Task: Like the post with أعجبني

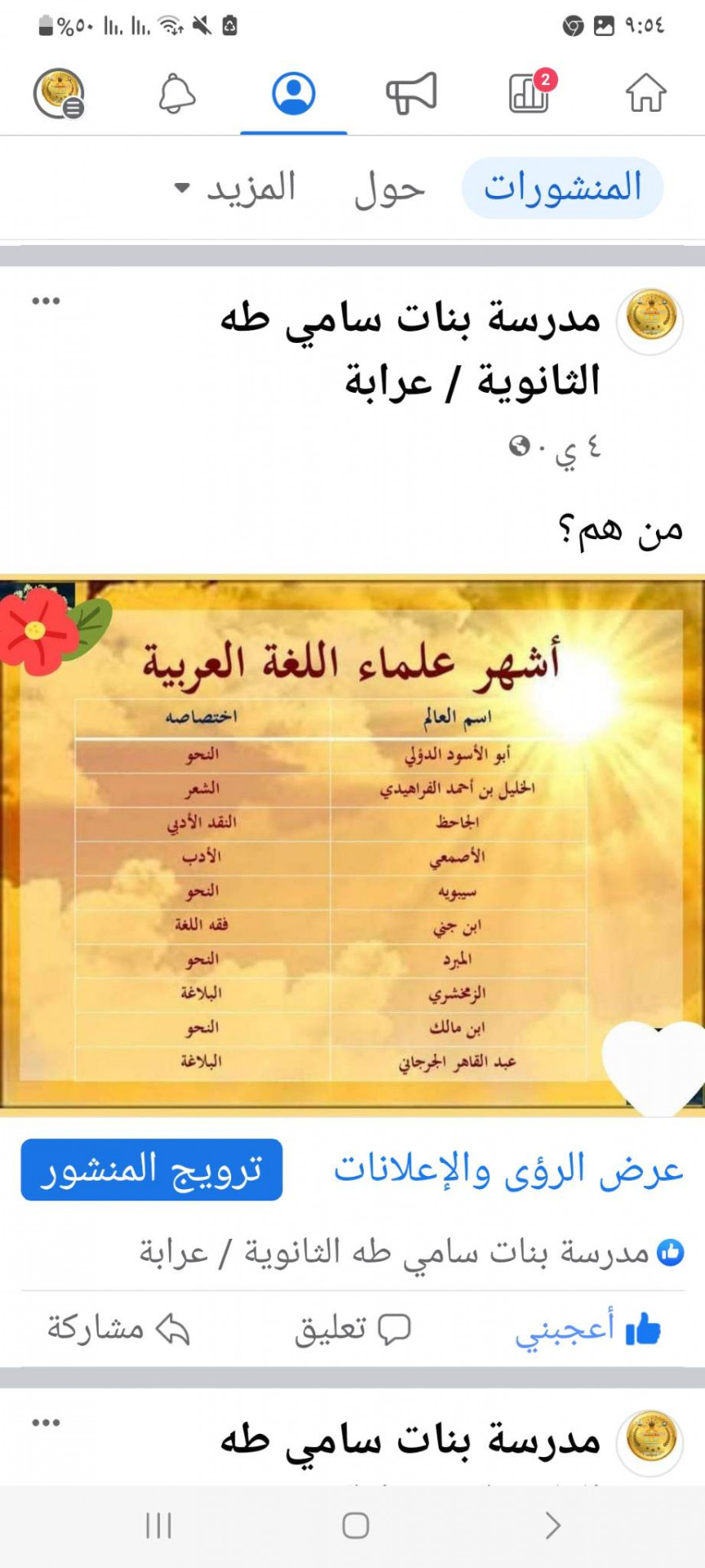Action: pyautogui.click(x=587, y=1329)
